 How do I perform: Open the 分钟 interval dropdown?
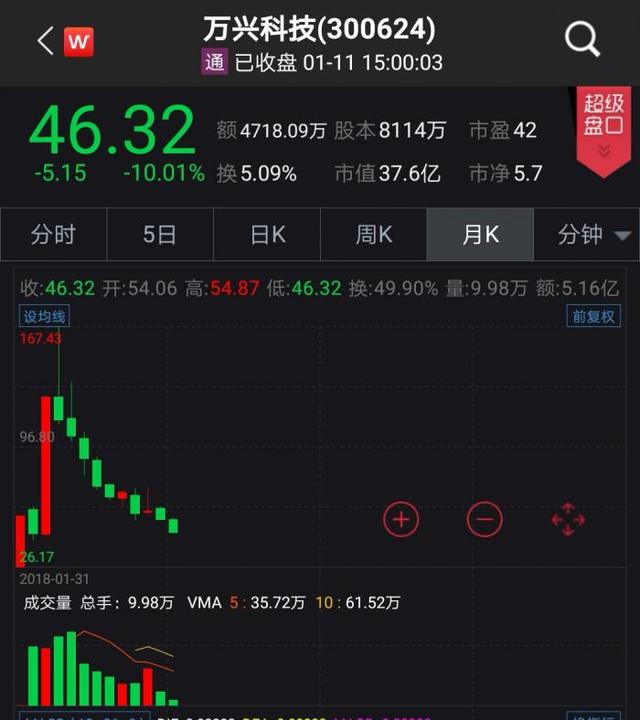[x=594, y=235]
